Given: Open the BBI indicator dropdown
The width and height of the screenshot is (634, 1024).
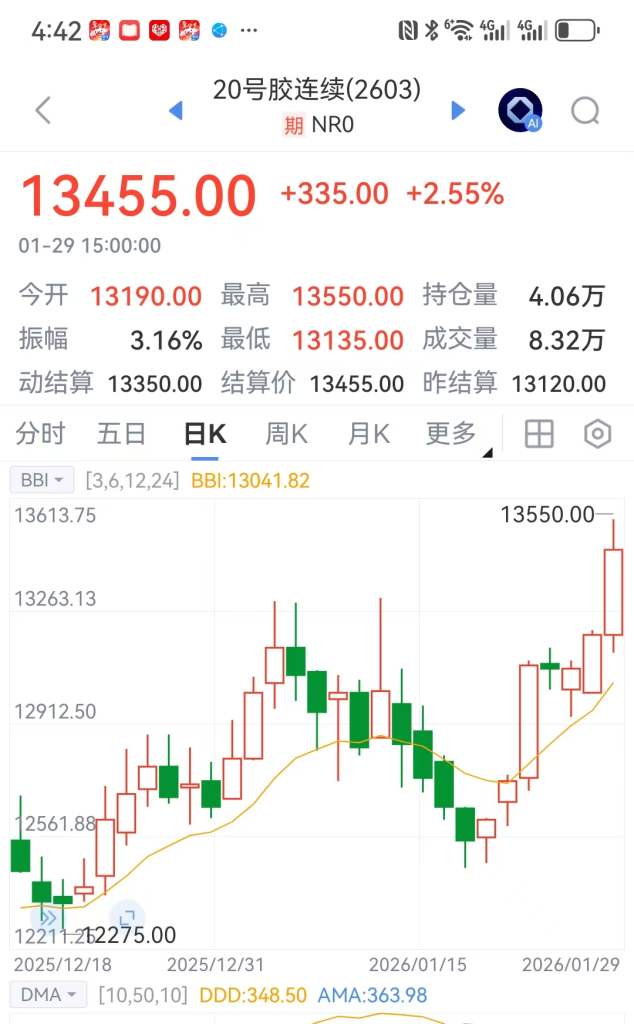Looking at the screenshot, I should pyautogui.click(x=43, y=481).
